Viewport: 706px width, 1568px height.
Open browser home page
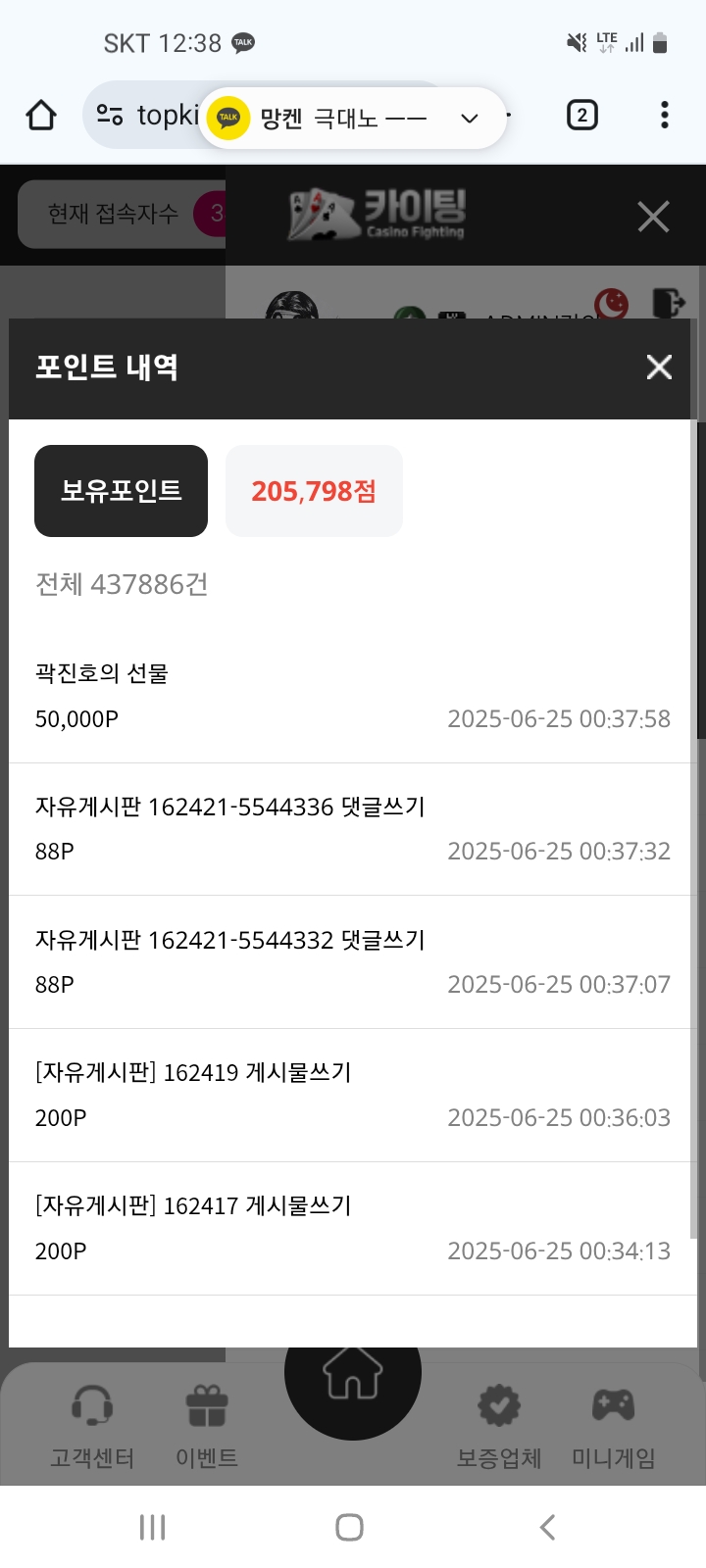click(x=41, y=116)
